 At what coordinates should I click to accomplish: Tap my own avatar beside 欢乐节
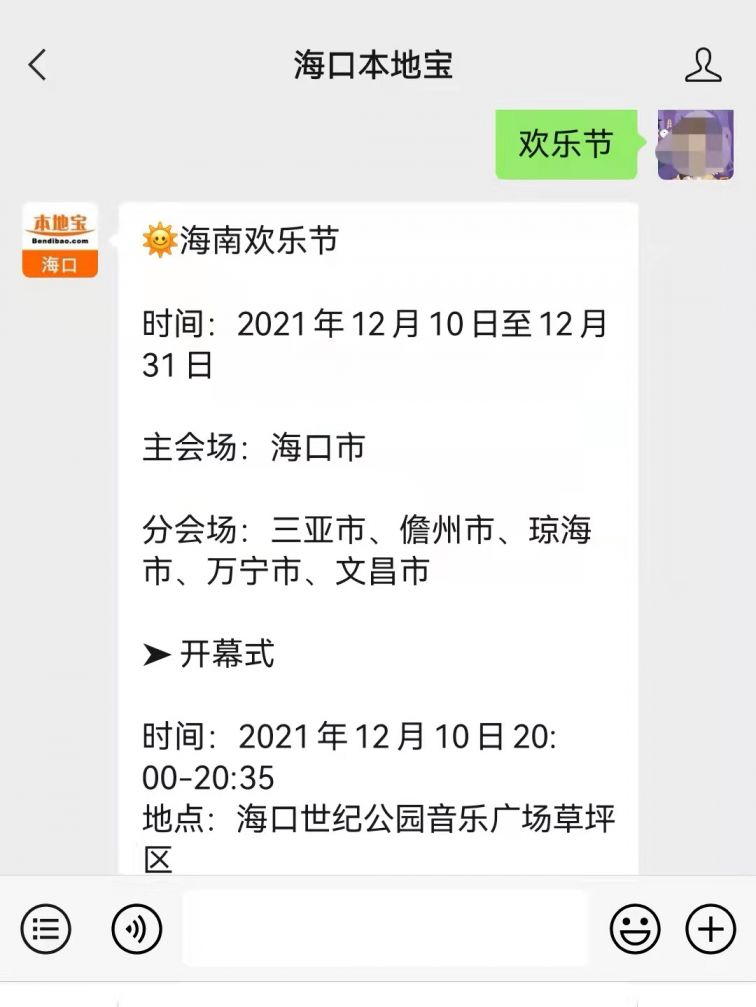click(695, 145)
